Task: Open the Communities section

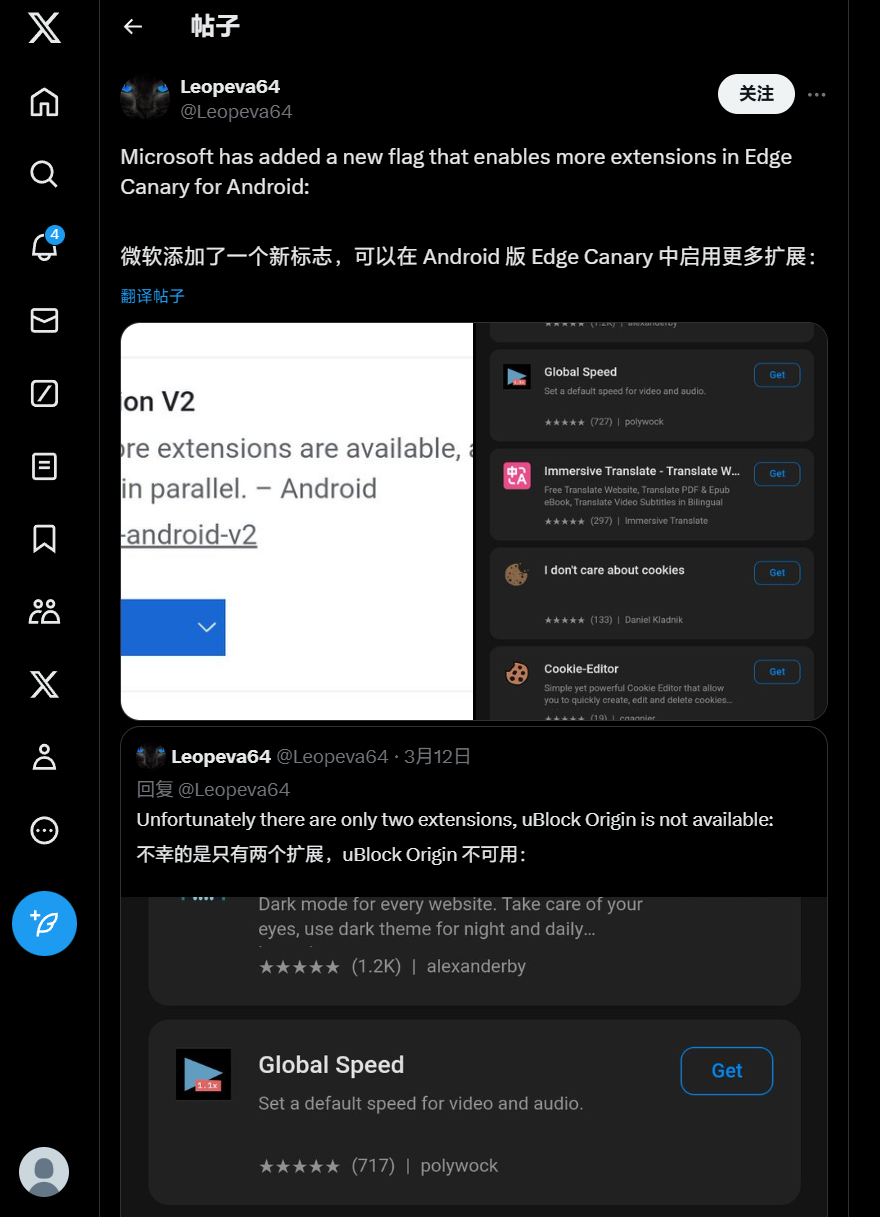Action: (x=44, y=611)
